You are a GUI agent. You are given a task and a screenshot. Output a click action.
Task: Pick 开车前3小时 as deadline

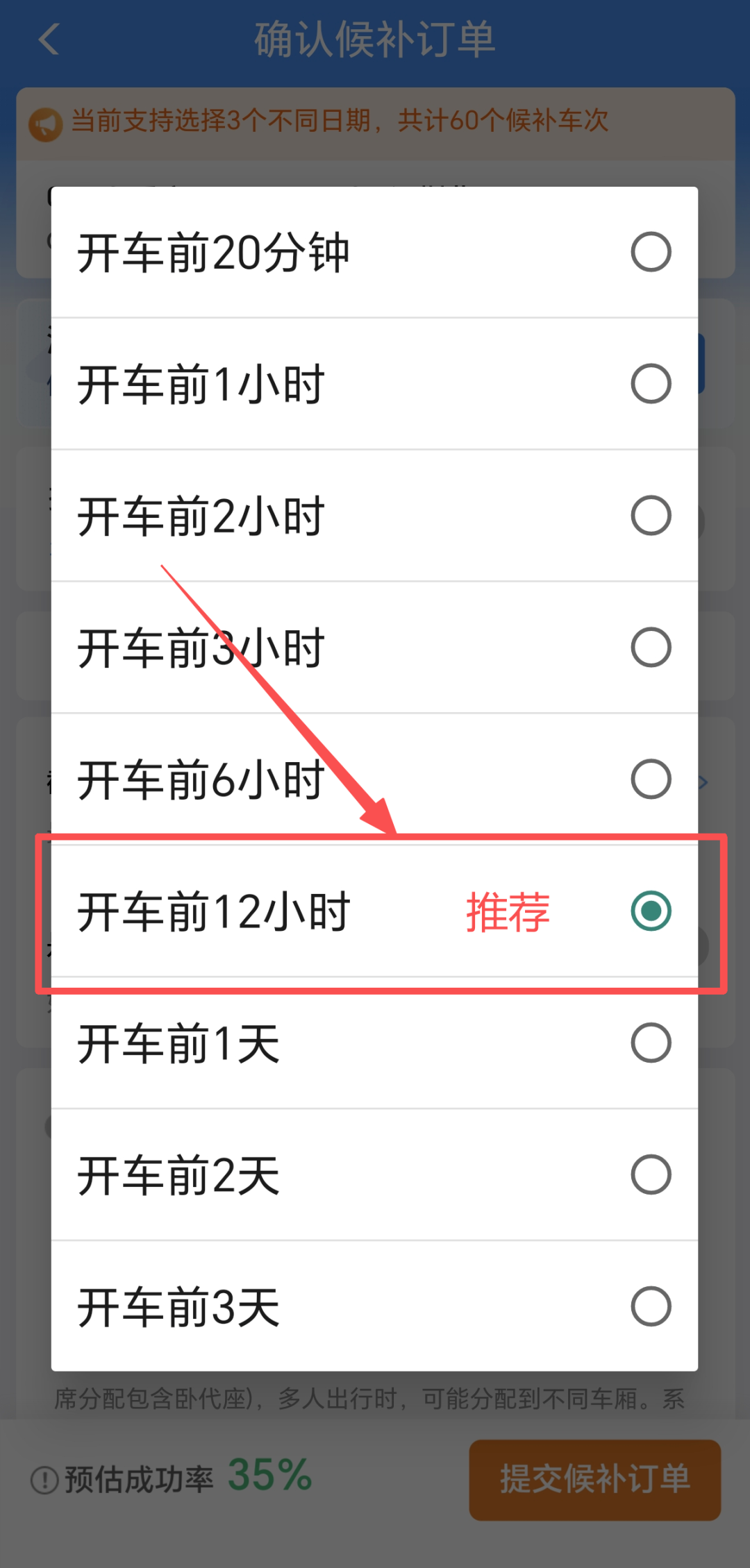374,648
